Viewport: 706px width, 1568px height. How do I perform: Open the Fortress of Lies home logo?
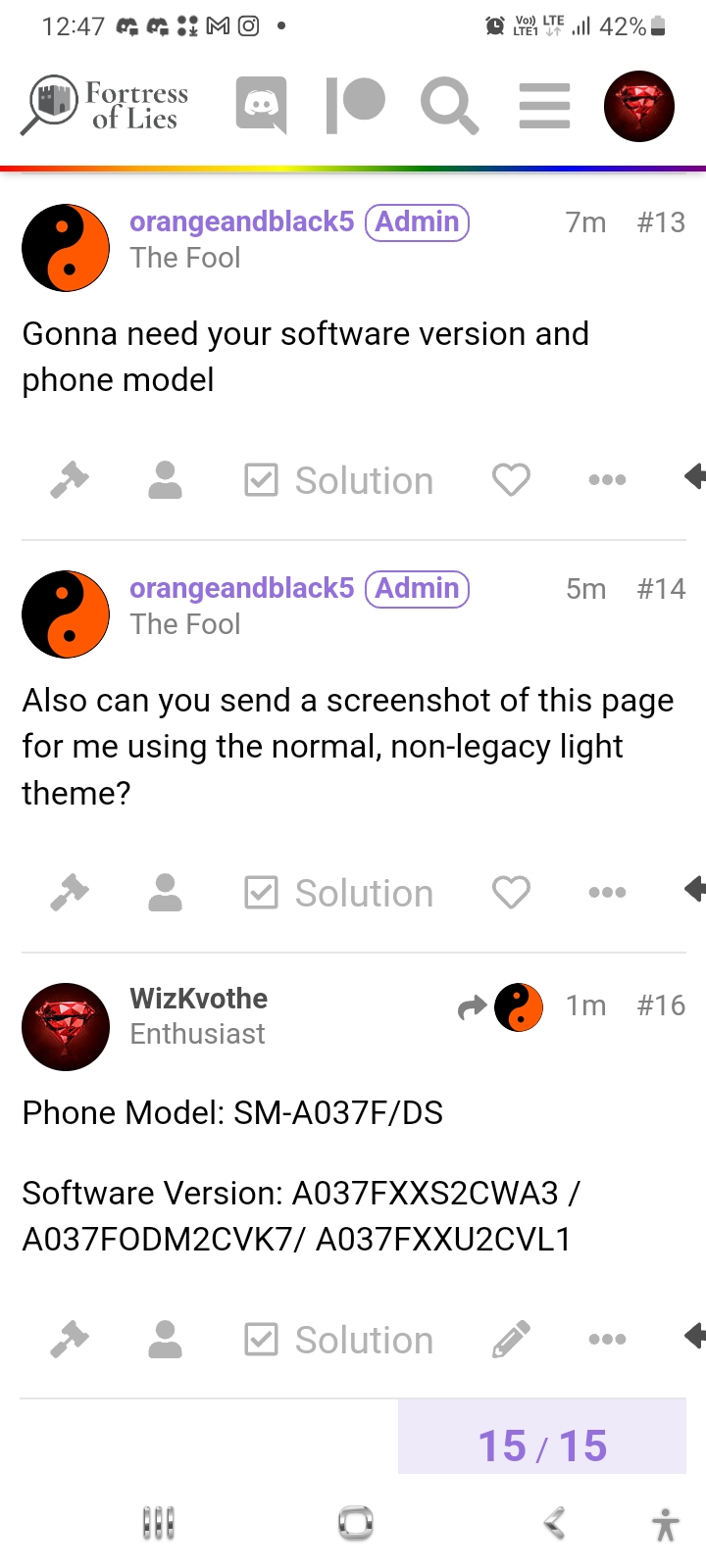point(105,105)
